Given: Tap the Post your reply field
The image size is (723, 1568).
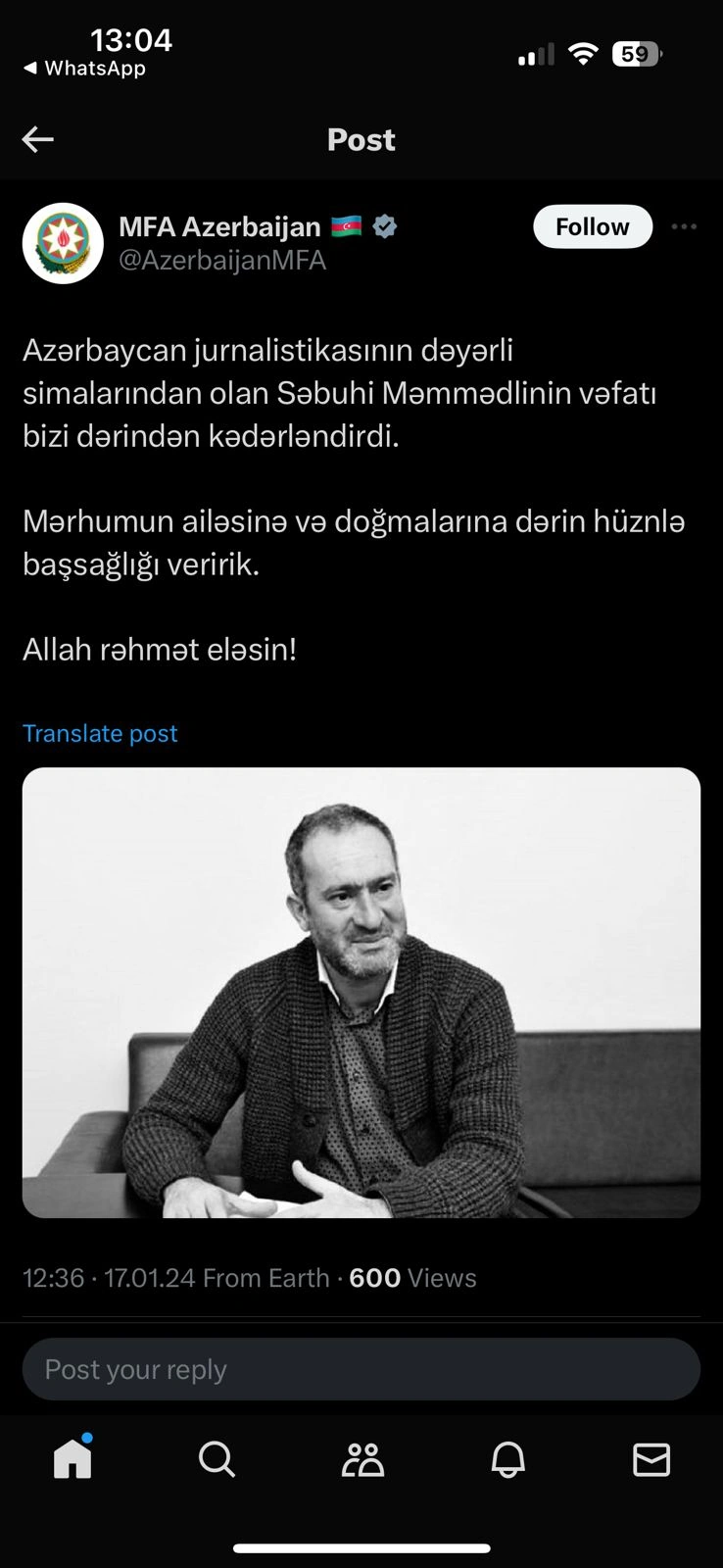Looking at the screenshot, I should [361, 1369].
